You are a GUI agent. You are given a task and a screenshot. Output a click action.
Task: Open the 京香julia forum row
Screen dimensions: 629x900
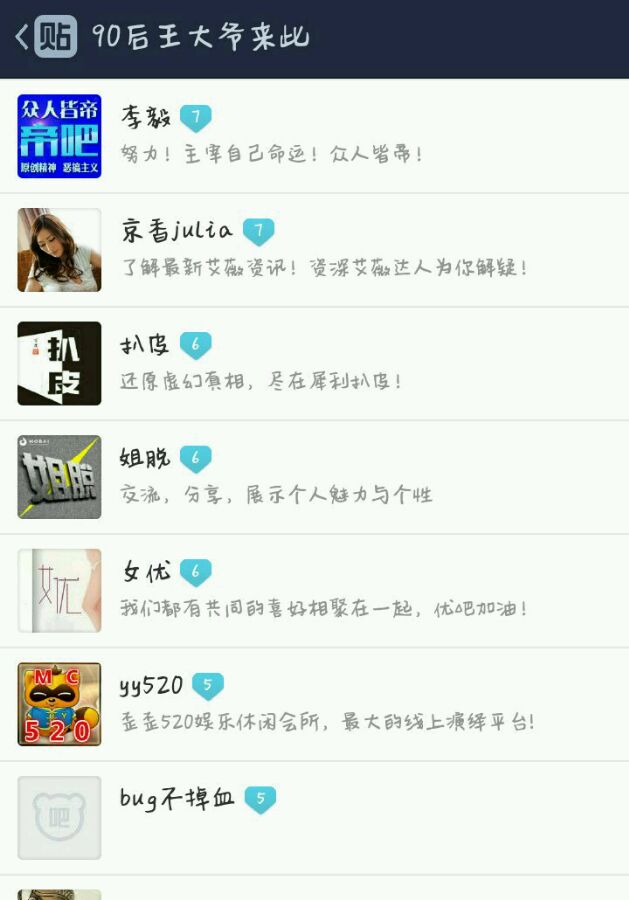tap(314, 250)
